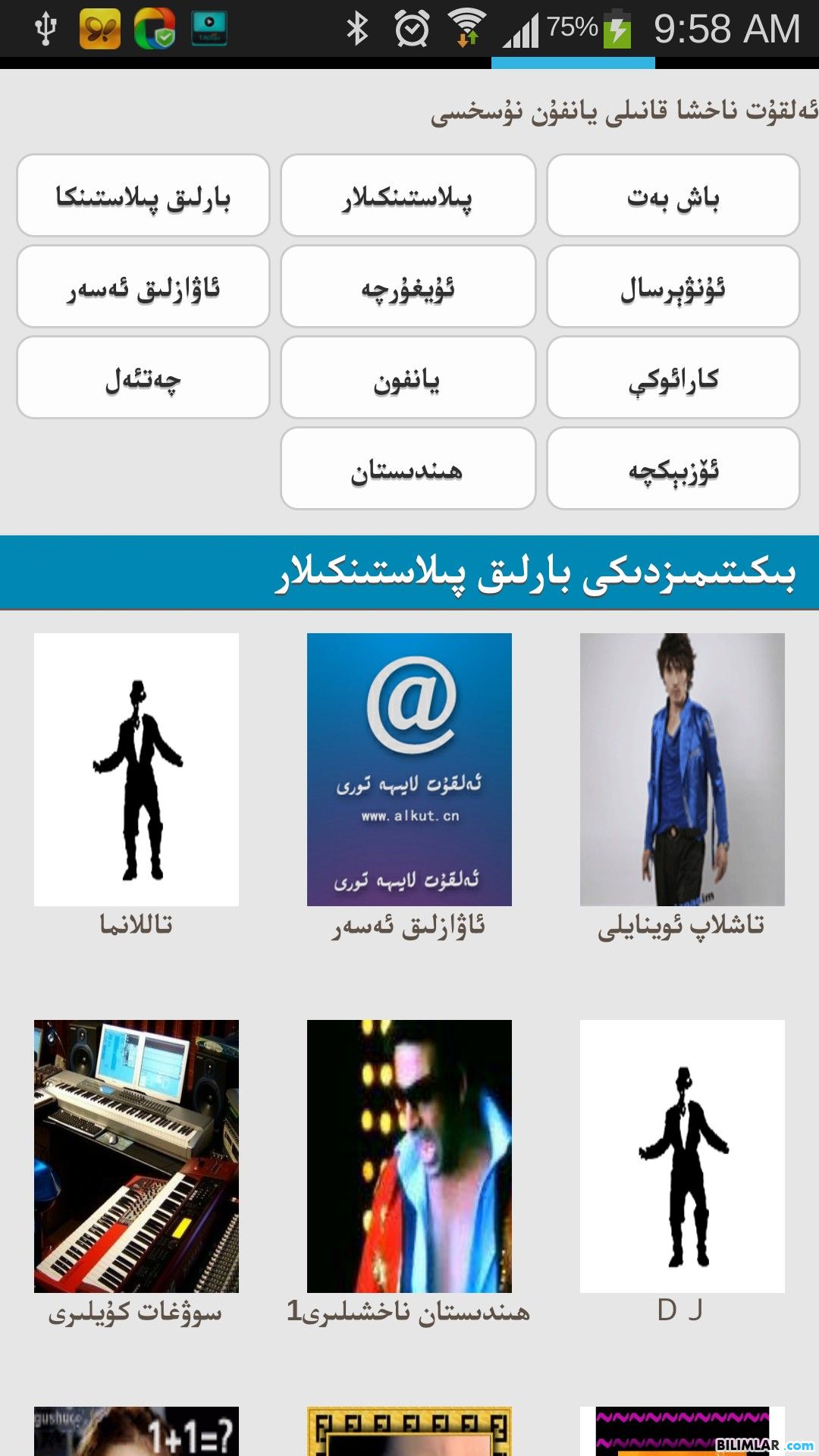
Task: Choose the ئۆزبېكچە category
Action: point(673,469)
